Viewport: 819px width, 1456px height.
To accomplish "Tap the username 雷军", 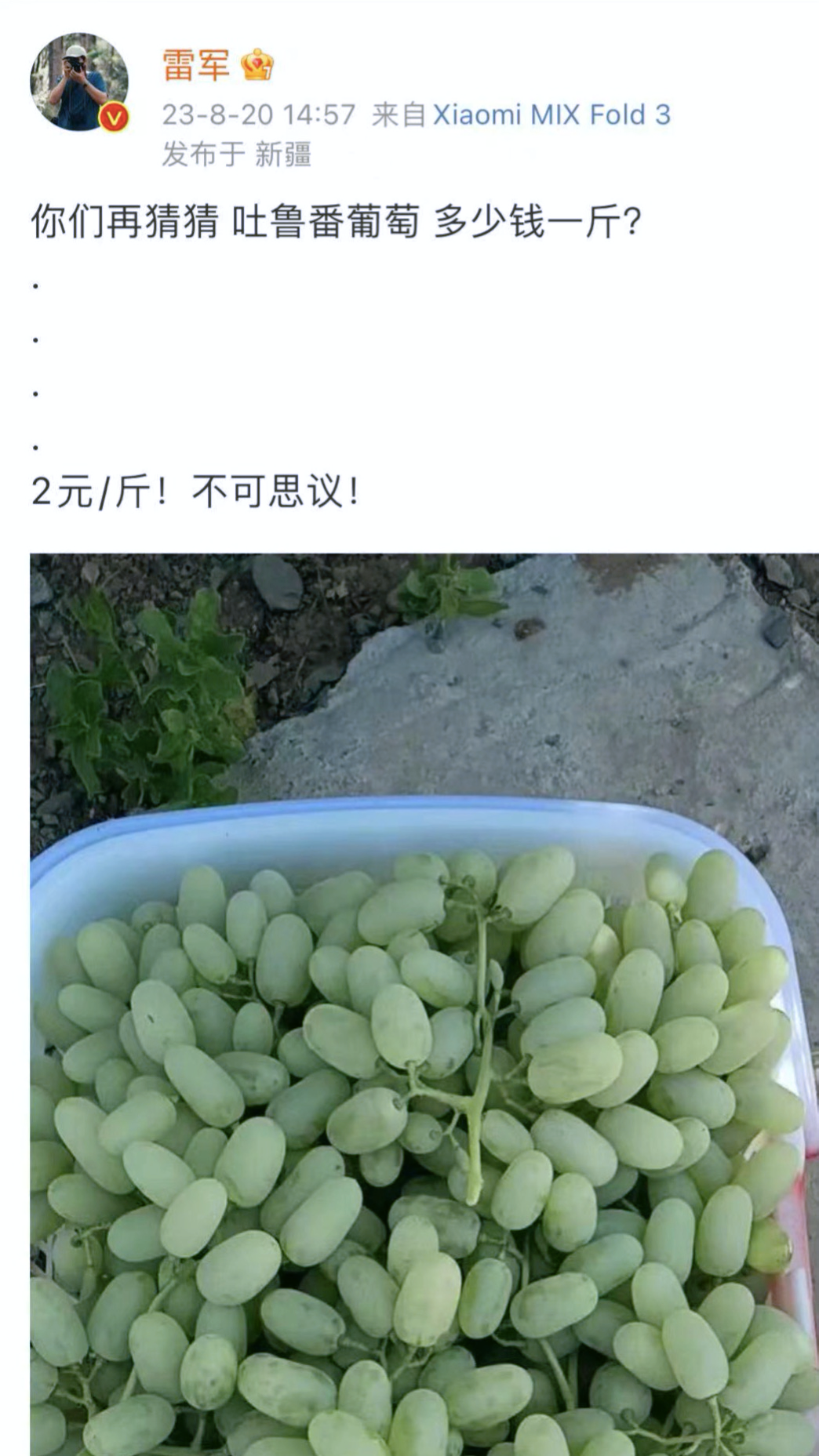I will (x=196, y=65).
